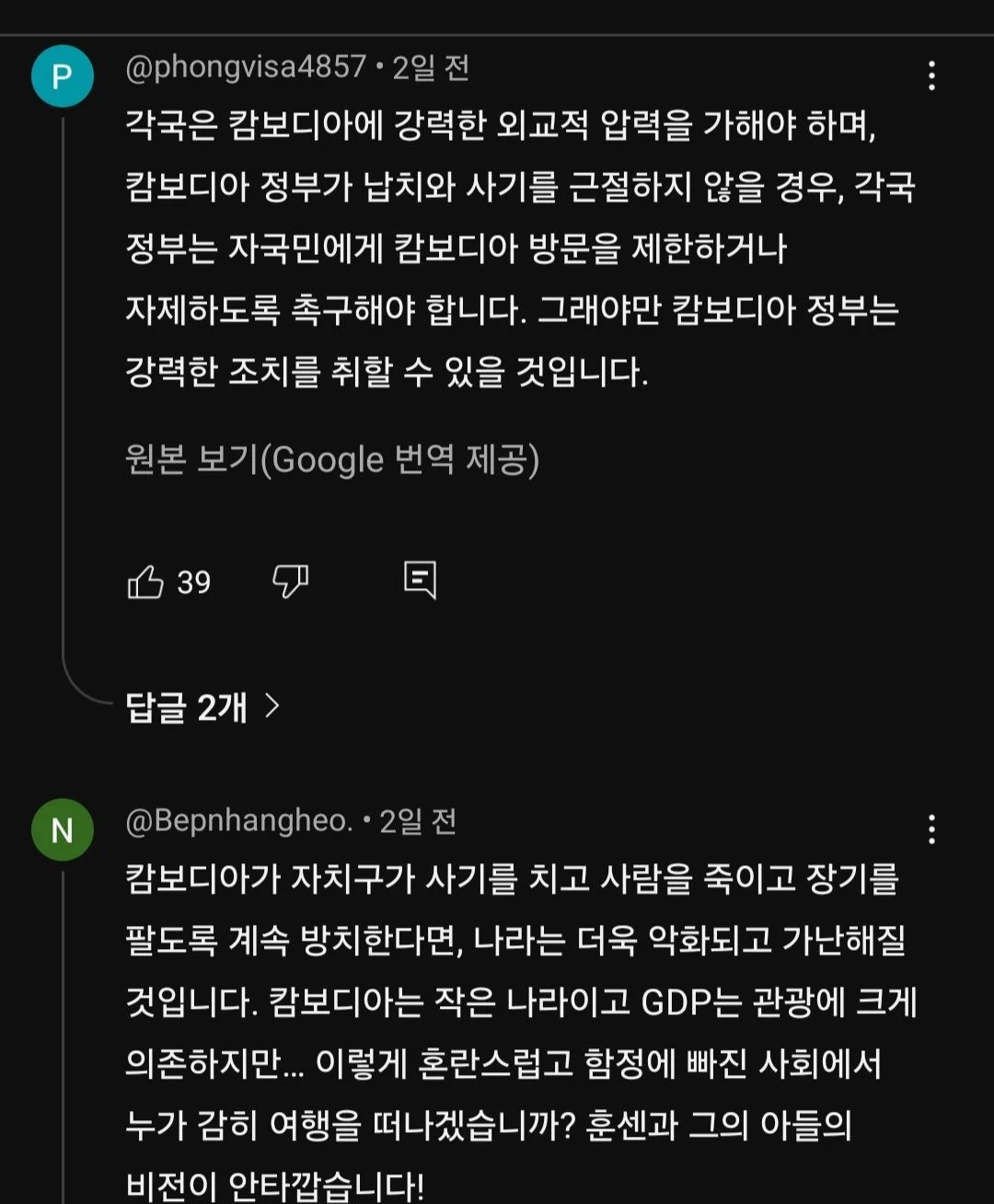
Task: Expand the 답글 2개 replies
Action: 202,707
